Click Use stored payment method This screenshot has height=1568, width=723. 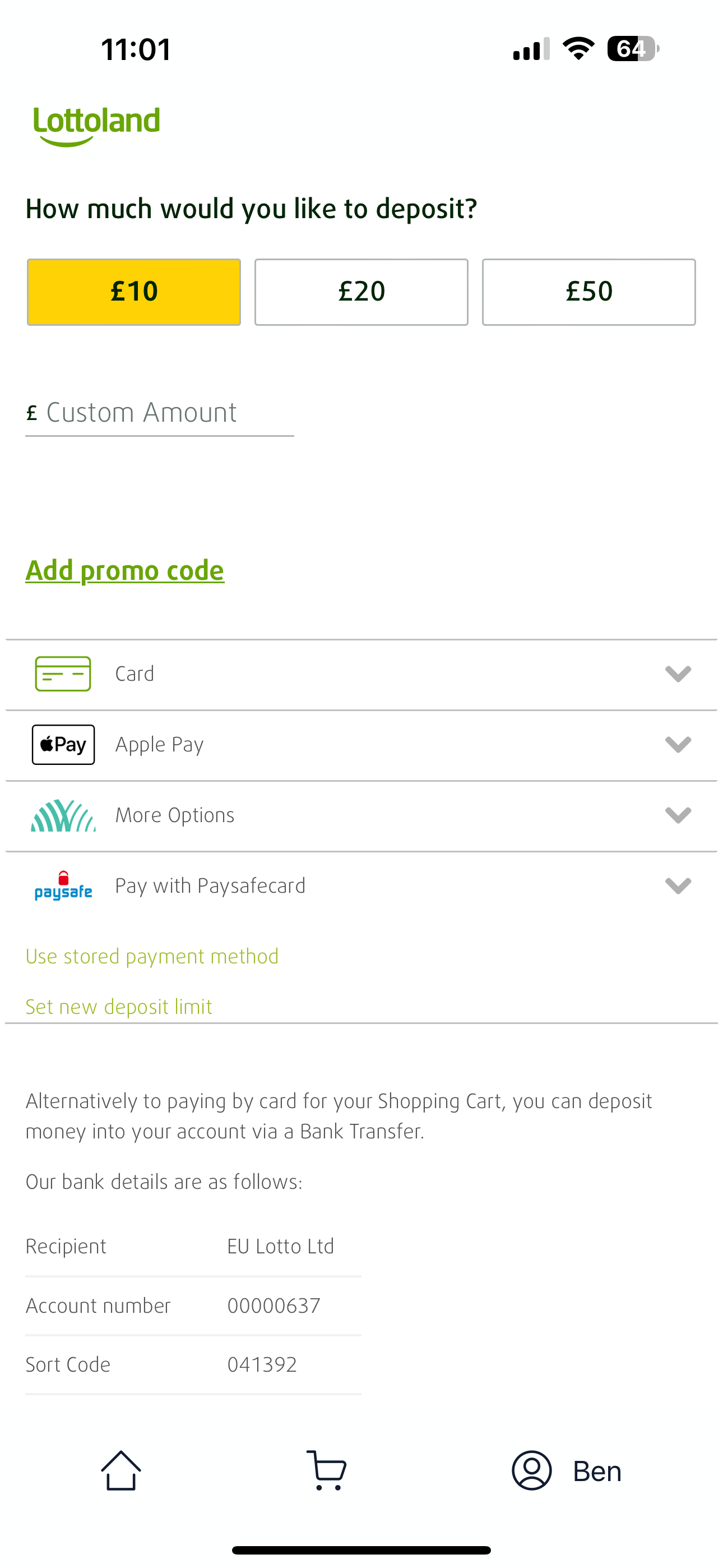coord(151,956)
